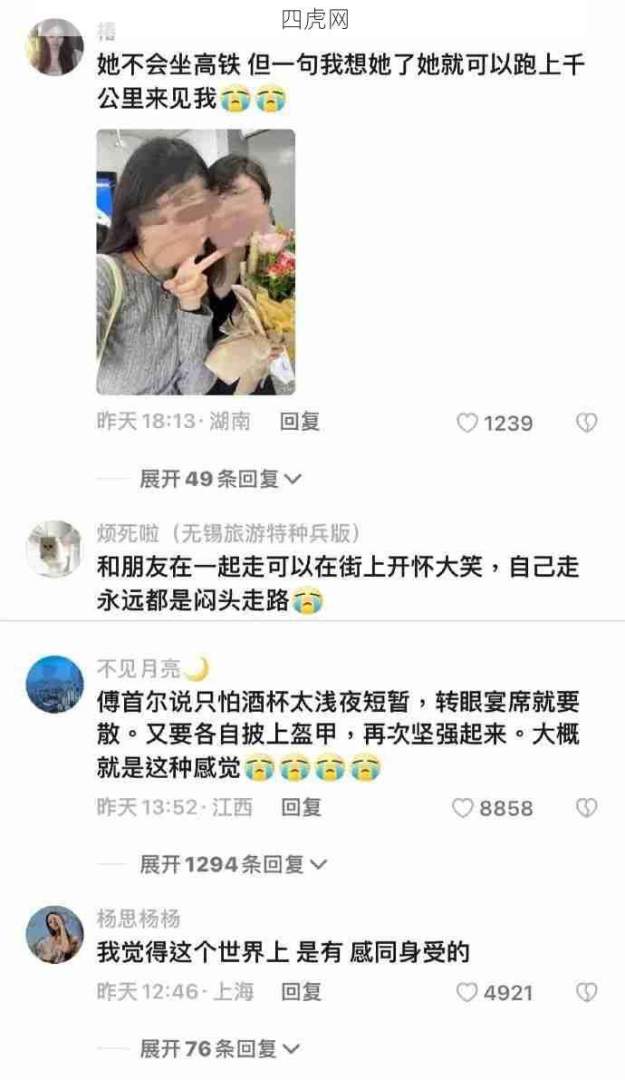Open the first commenter's avatar
This screenshot has width=625, height=1080.
54,48
